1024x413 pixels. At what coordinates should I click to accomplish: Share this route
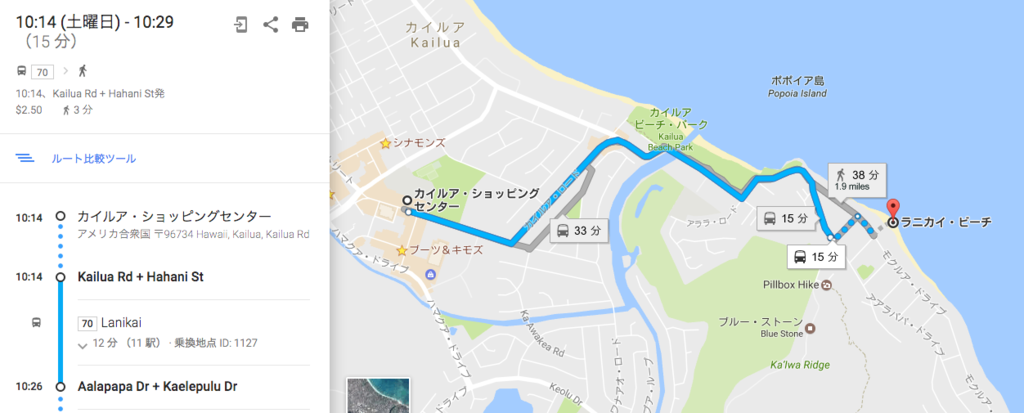coord(270,25)
